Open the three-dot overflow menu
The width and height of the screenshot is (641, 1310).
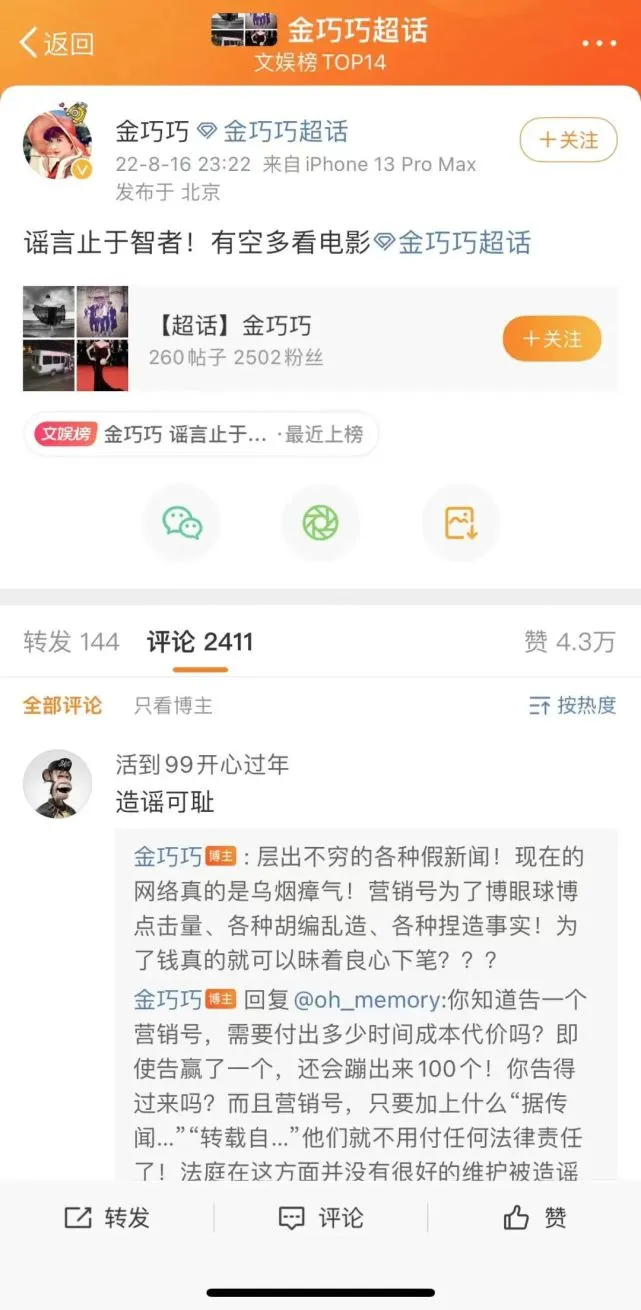tap(600, 43)
